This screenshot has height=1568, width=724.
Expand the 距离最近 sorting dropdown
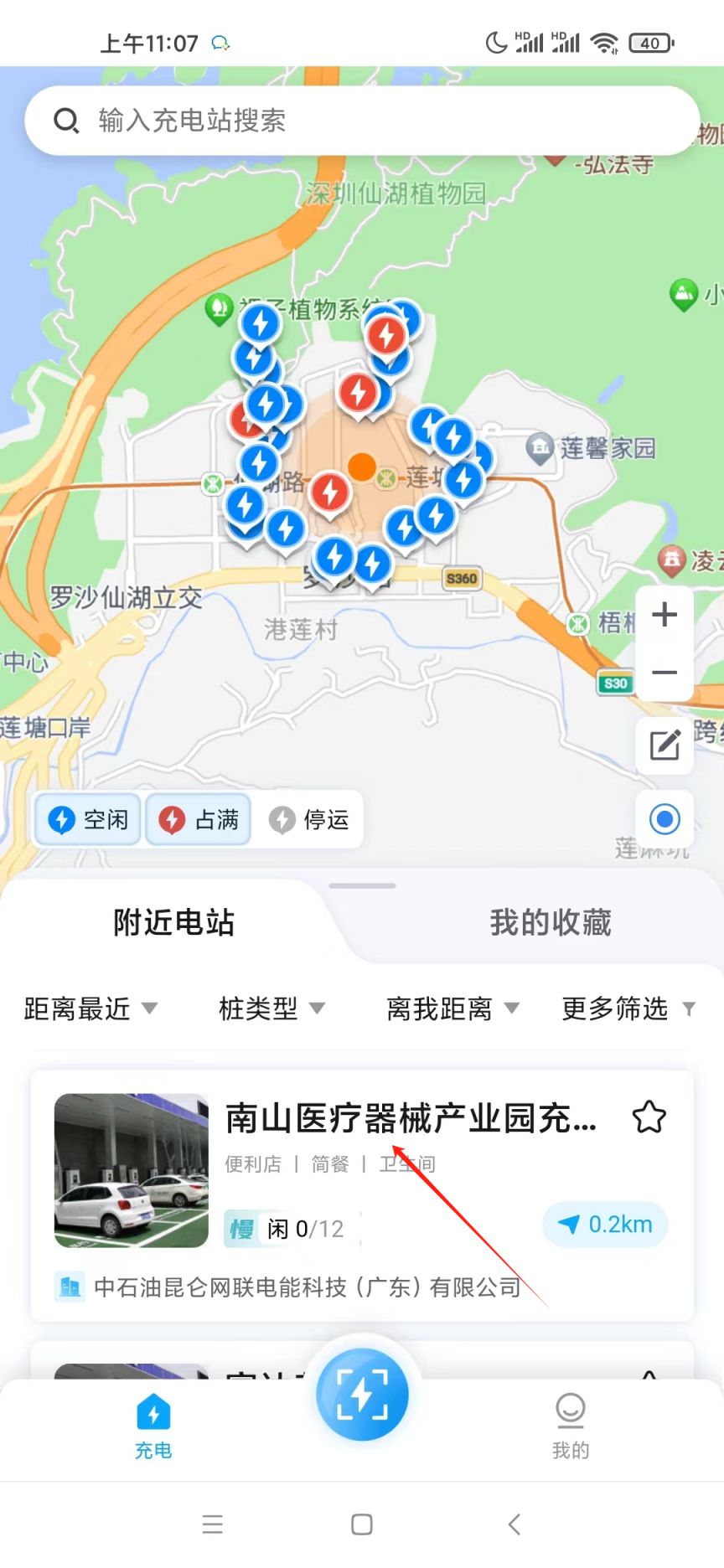tap(90, 1008)
